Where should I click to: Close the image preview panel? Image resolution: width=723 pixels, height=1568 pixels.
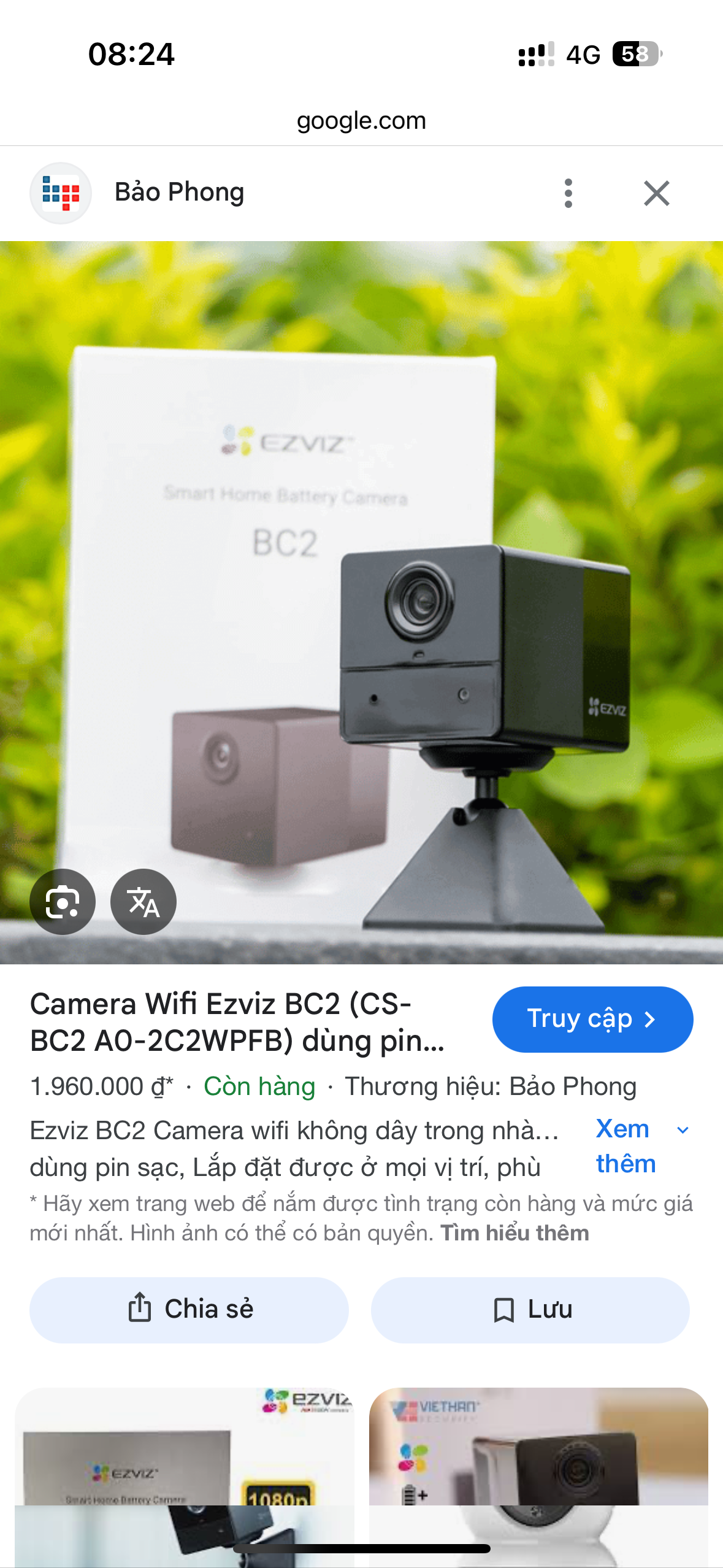point(656,193)
